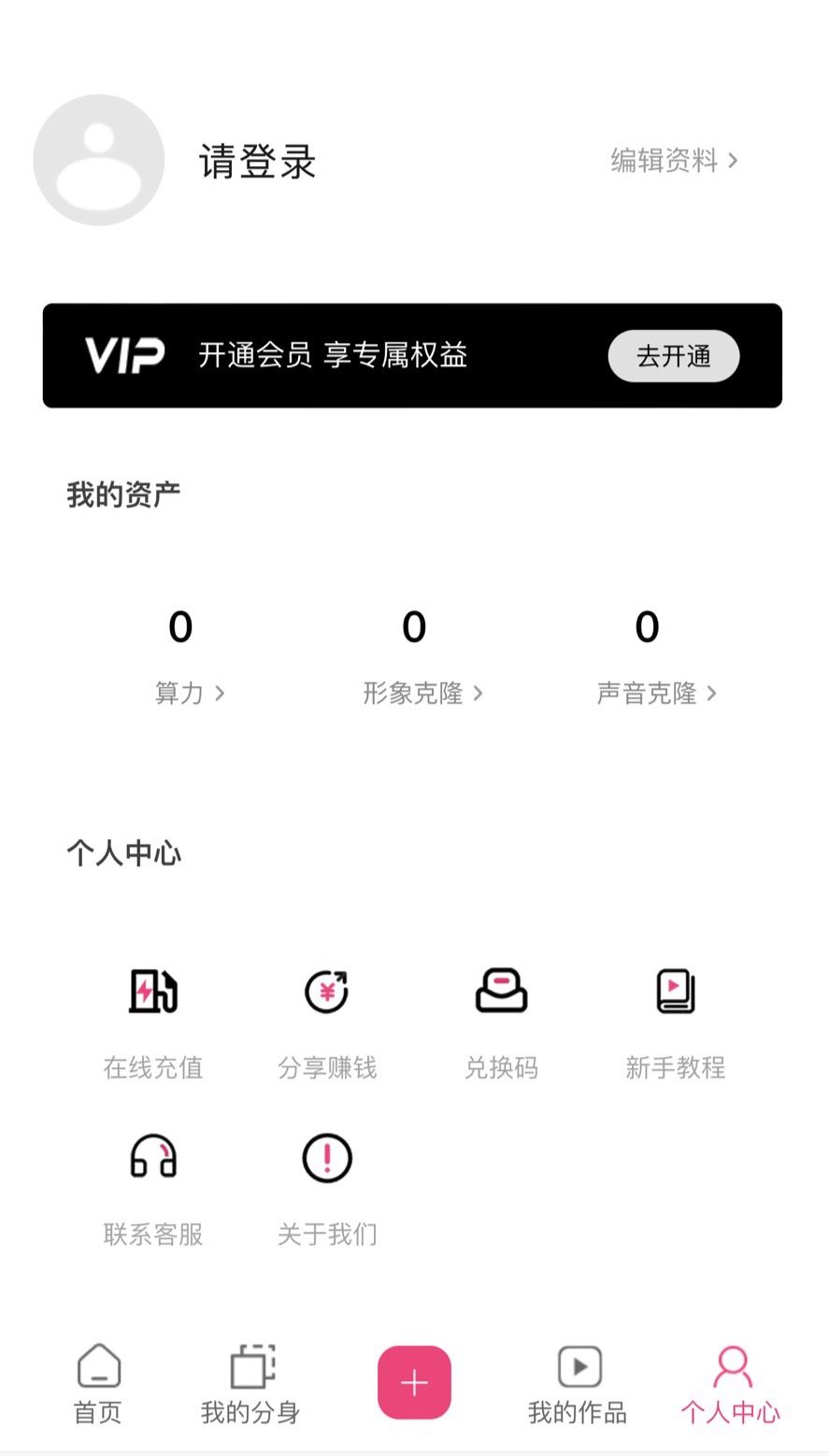
Task: Open 兑换码 redeem code entry
Action: coord(501,1021)
